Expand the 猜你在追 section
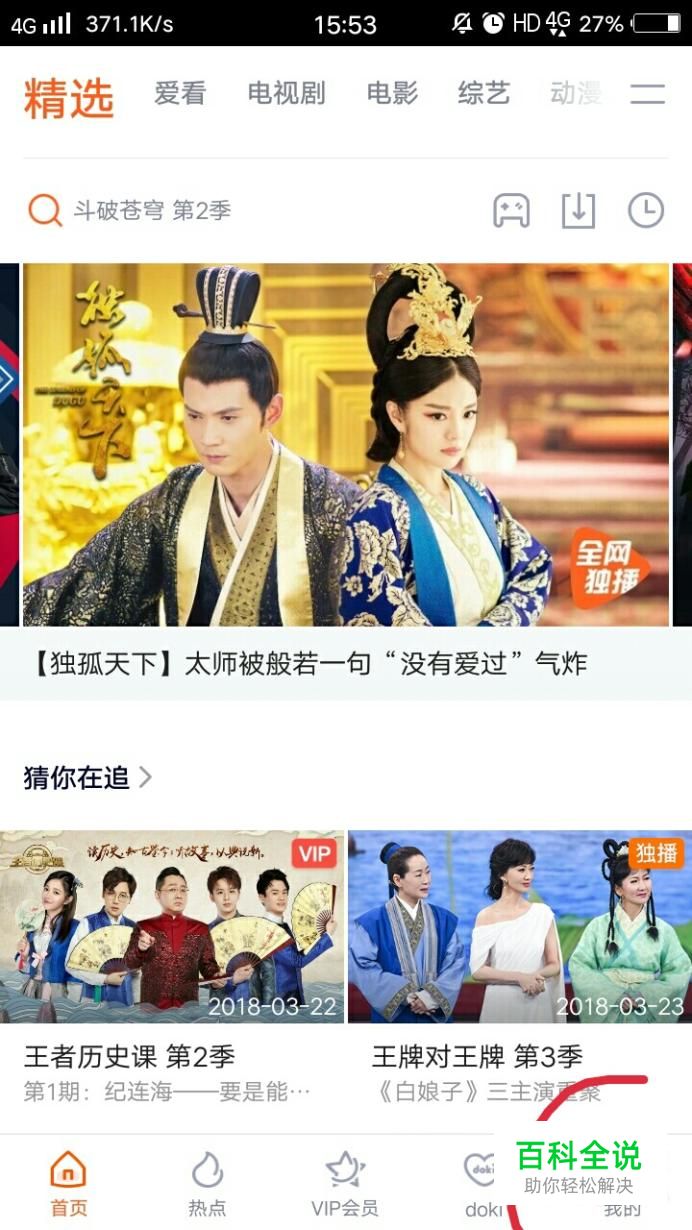Viewport: 692px width, 1230px height. coord(88,777)
